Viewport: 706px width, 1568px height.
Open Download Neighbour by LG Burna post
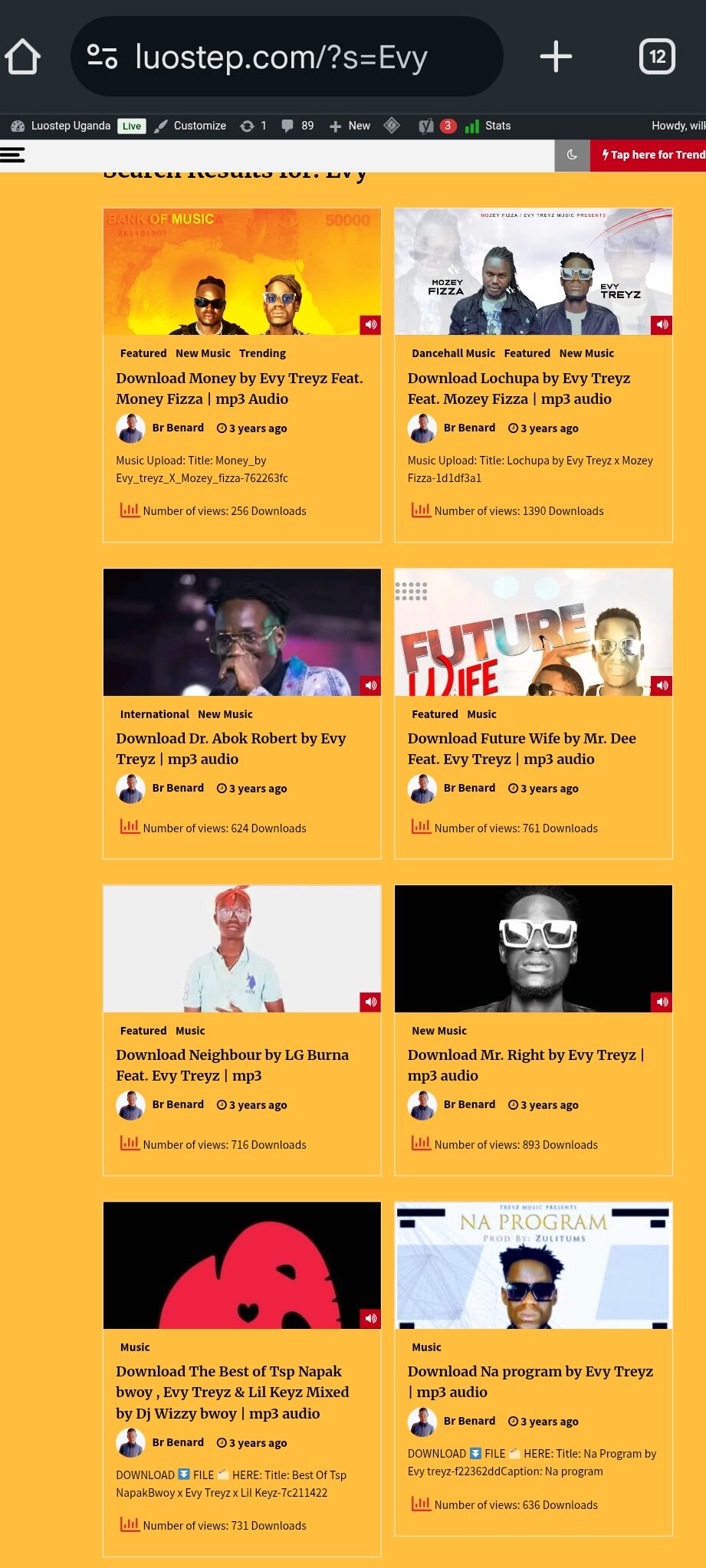coord(232,1065)
